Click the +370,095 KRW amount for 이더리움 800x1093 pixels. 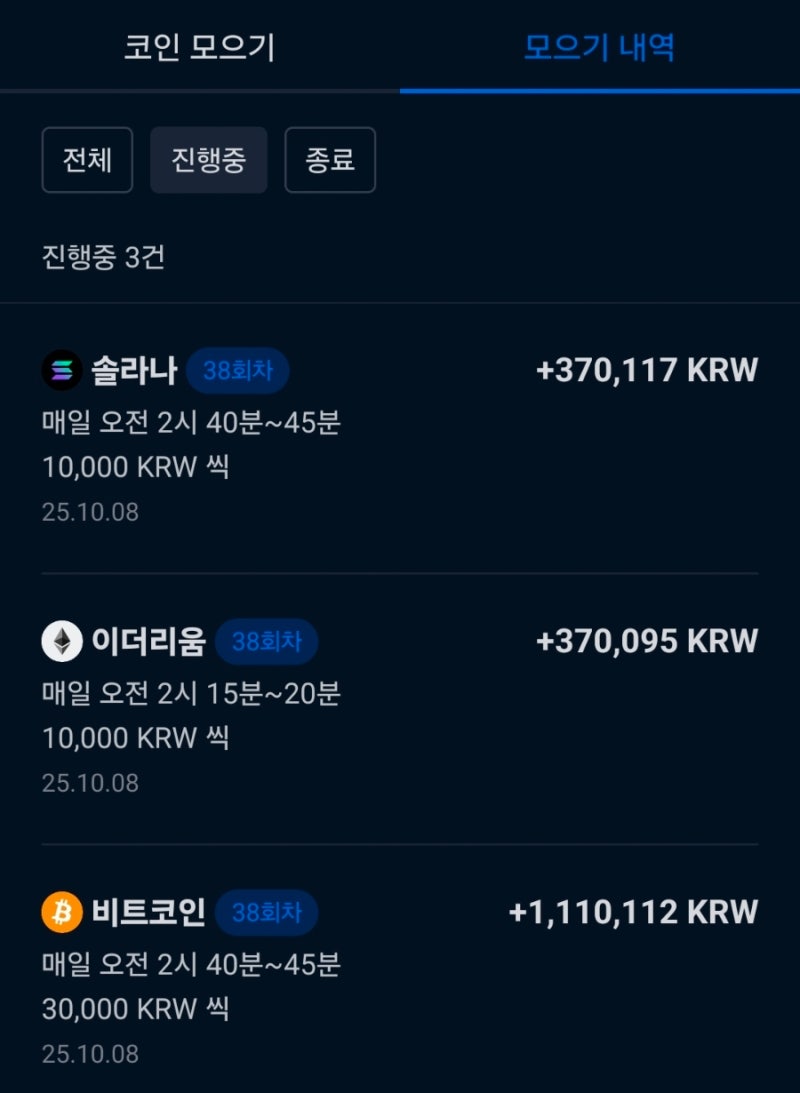coord(646,641)
